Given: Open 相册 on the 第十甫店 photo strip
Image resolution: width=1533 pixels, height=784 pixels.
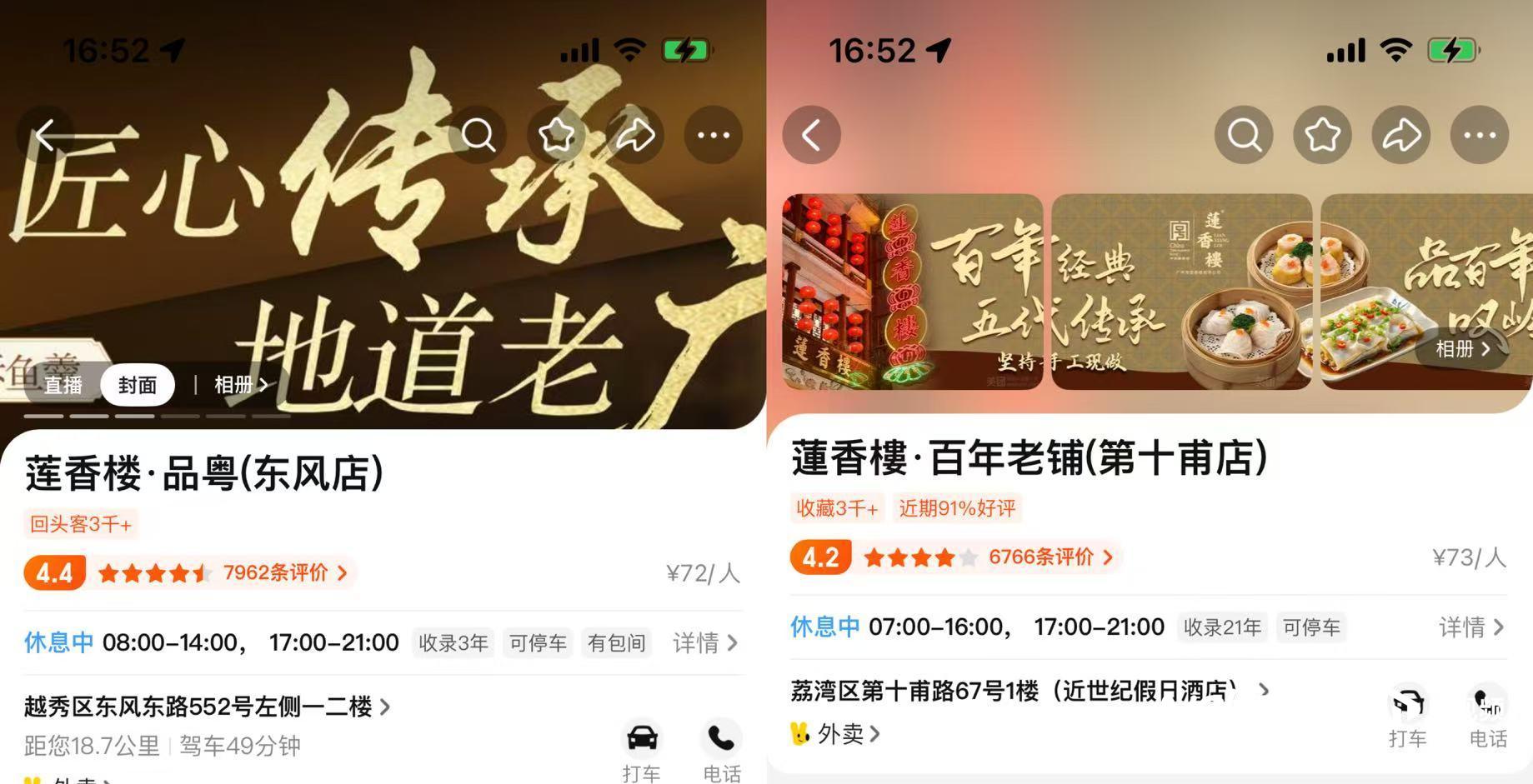Looking at the screenshot, I should 1462,349.
